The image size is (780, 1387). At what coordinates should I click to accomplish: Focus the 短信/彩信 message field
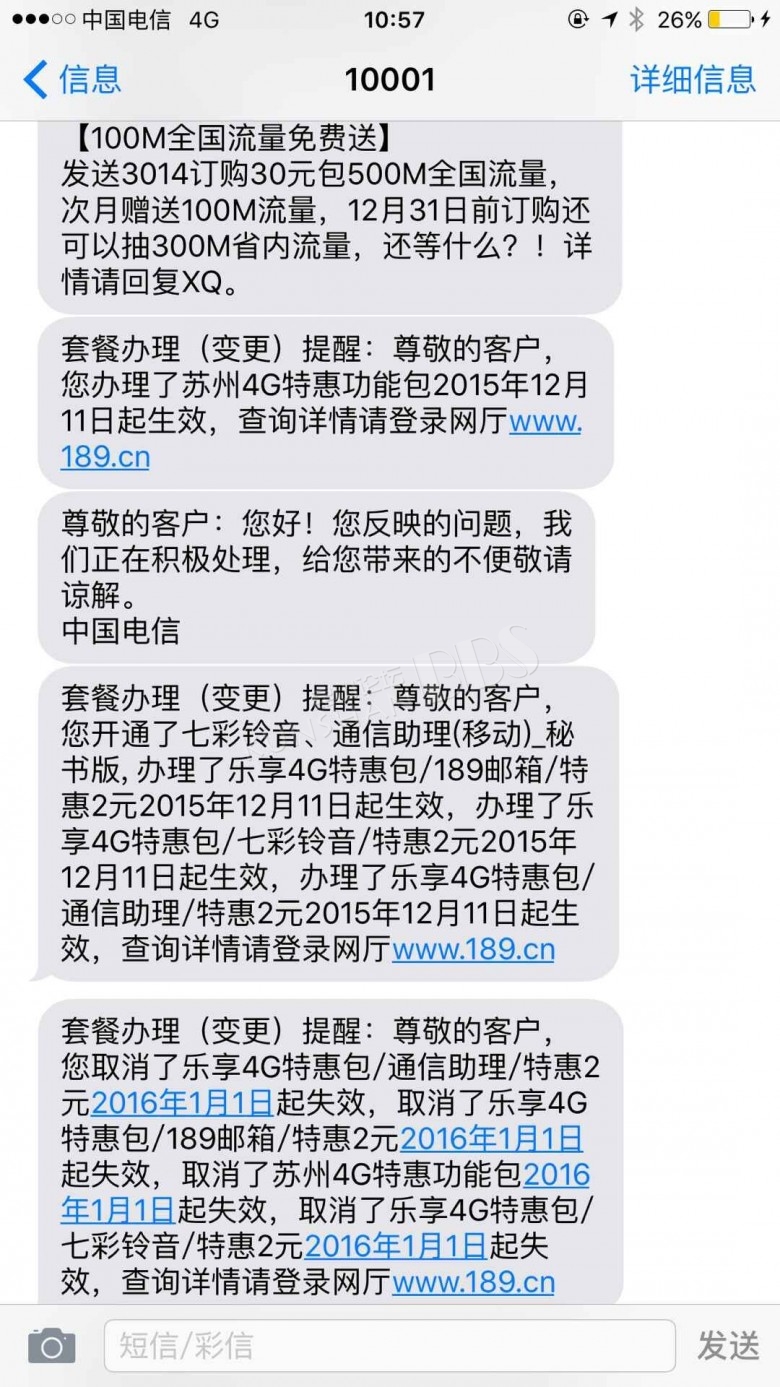tap(388, 1346)
